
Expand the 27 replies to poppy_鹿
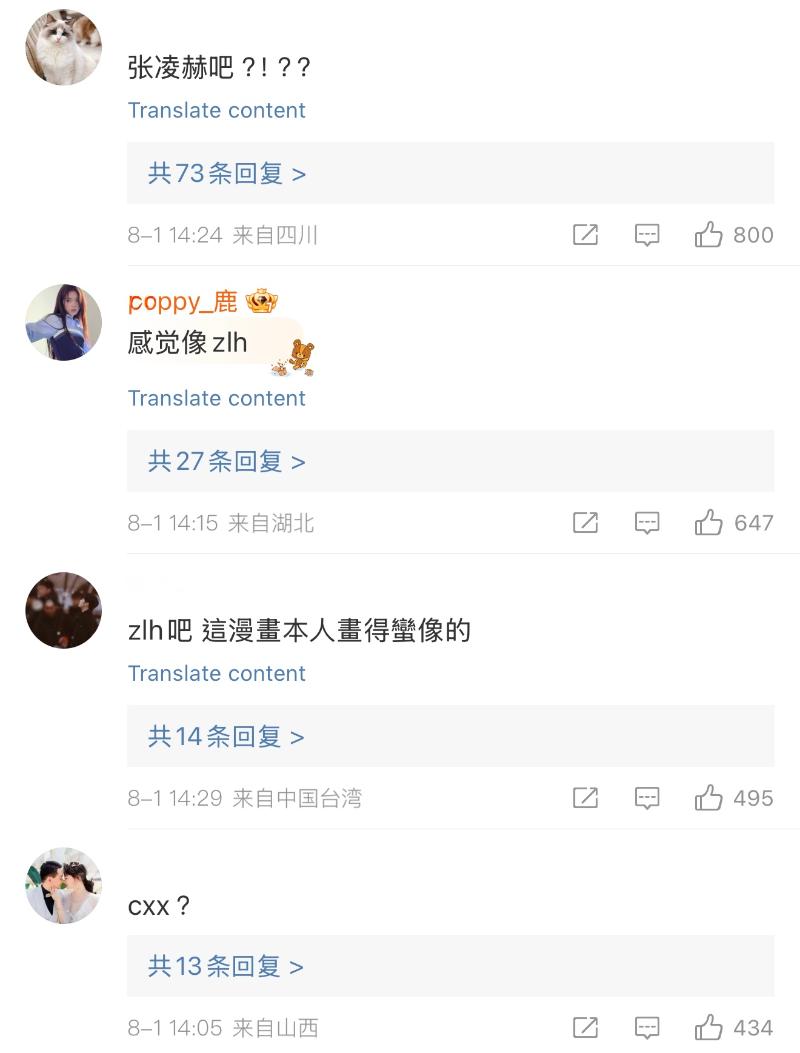pos(227,461)
